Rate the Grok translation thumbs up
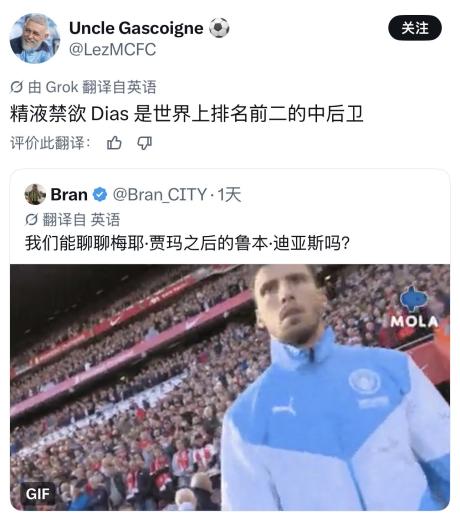460x523 pixels. 114,143
